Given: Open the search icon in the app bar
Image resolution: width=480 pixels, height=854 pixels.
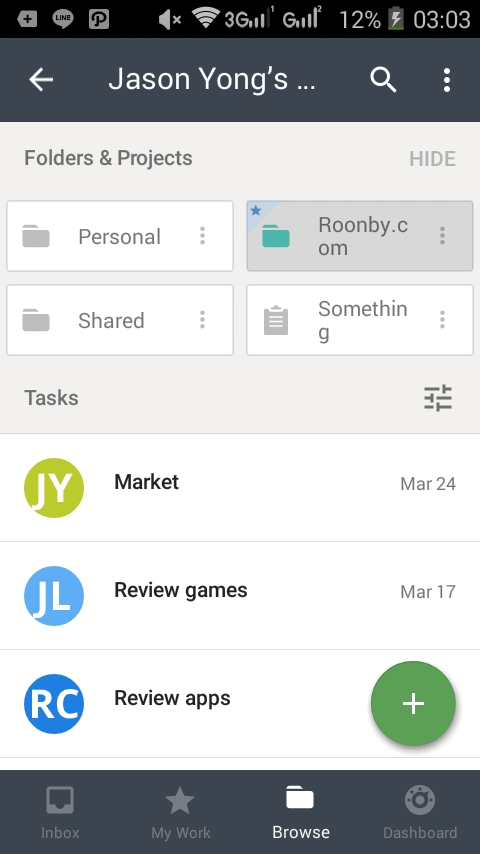Looking at the screenshot, I should (x=383, y=80).
